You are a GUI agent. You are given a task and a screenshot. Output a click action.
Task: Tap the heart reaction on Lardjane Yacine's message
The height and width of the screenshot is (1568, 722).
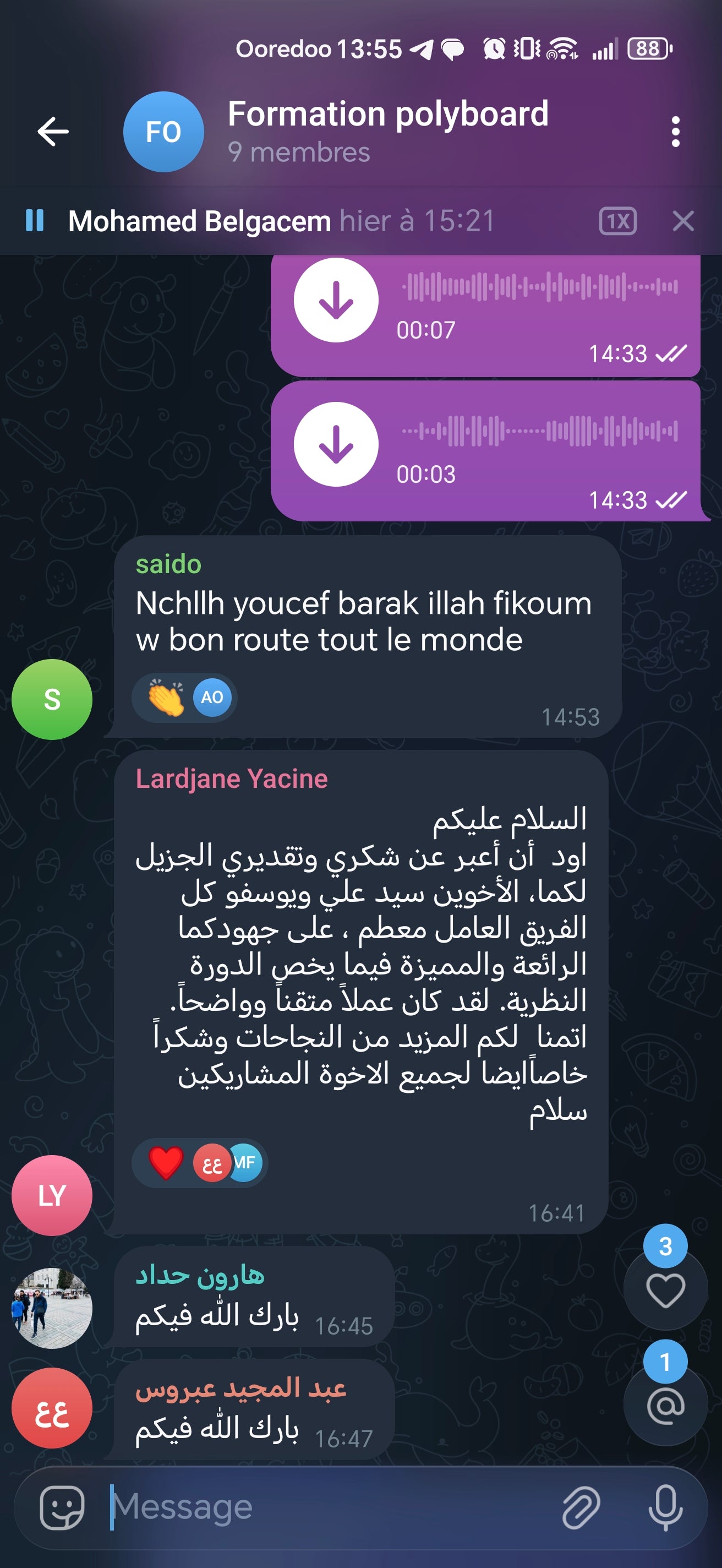coord(166,1163)
